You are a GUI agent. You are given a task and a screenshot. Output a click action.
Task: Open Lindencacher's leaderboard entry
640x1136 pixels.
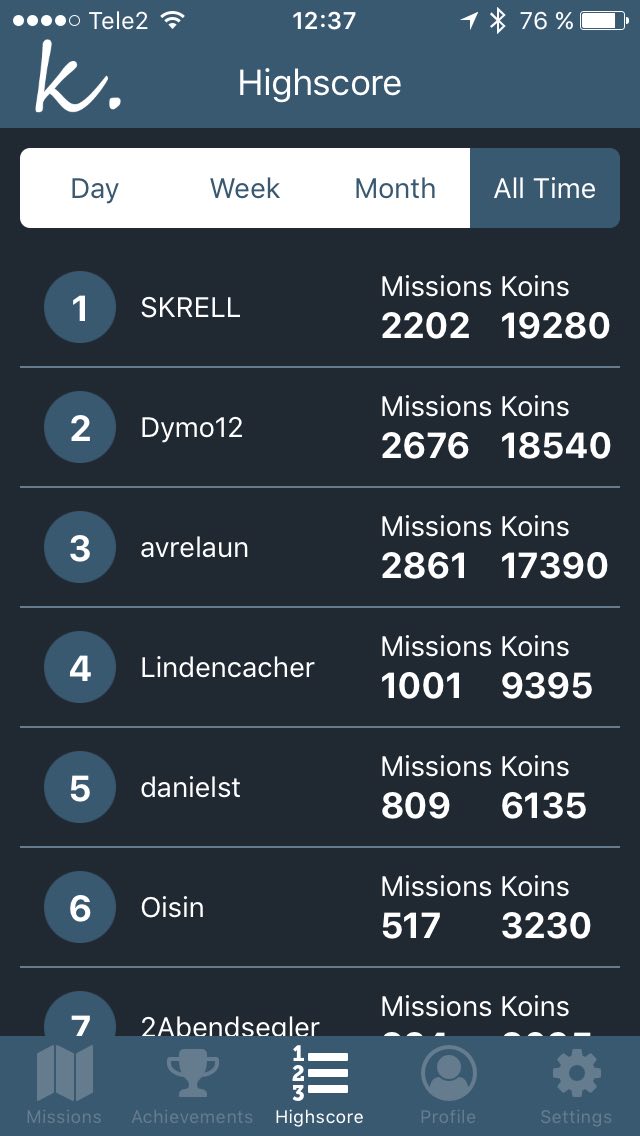point(320,667)
